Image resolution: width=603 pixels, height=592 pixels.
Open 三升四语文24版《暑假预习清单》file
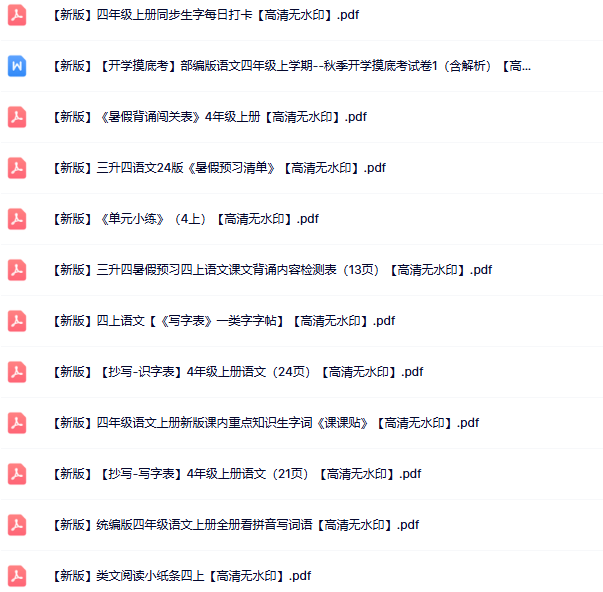(x=218, y=168)
